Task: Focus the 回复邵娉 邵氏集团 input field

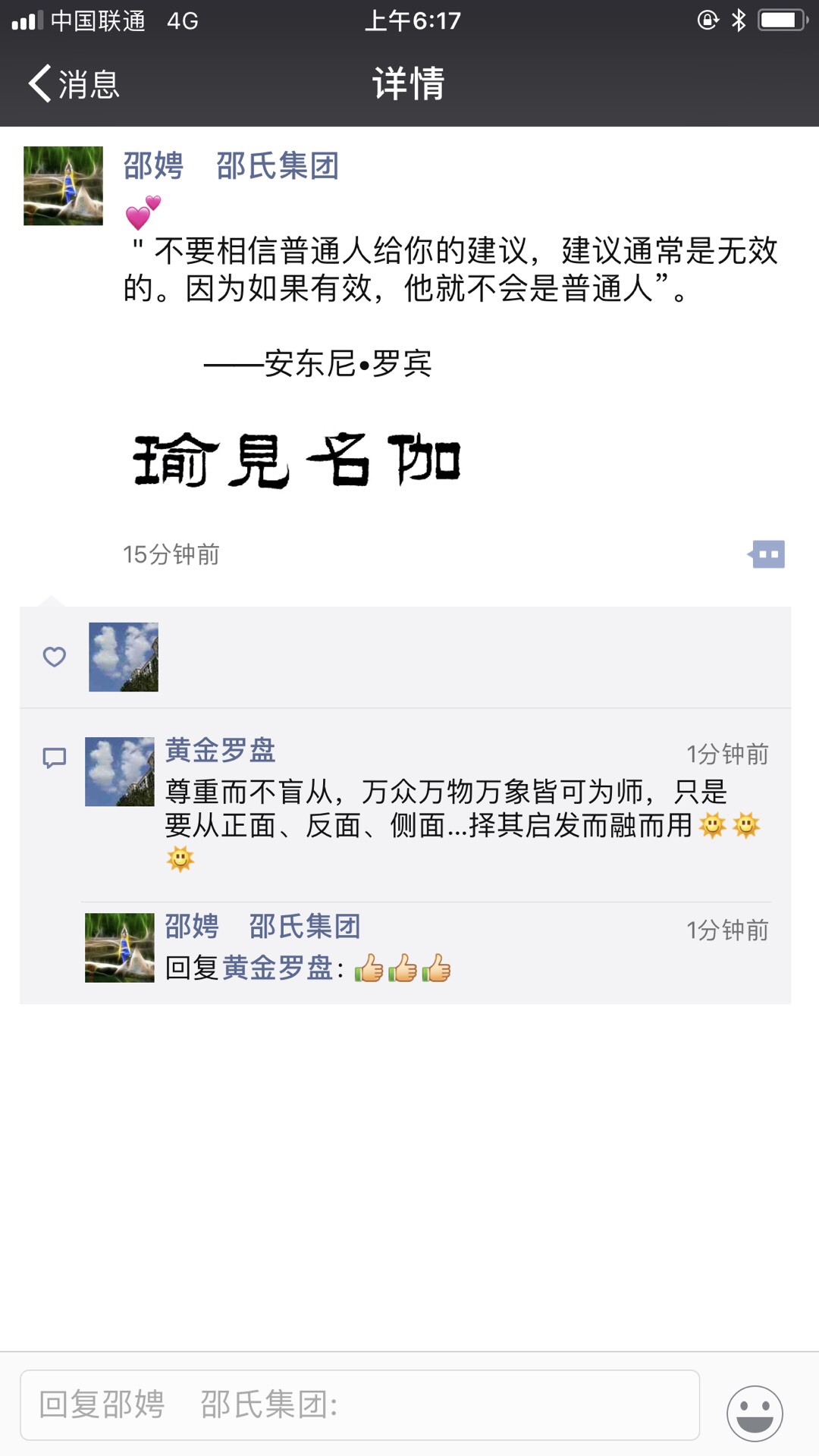Action: [x=359, y=1405]
